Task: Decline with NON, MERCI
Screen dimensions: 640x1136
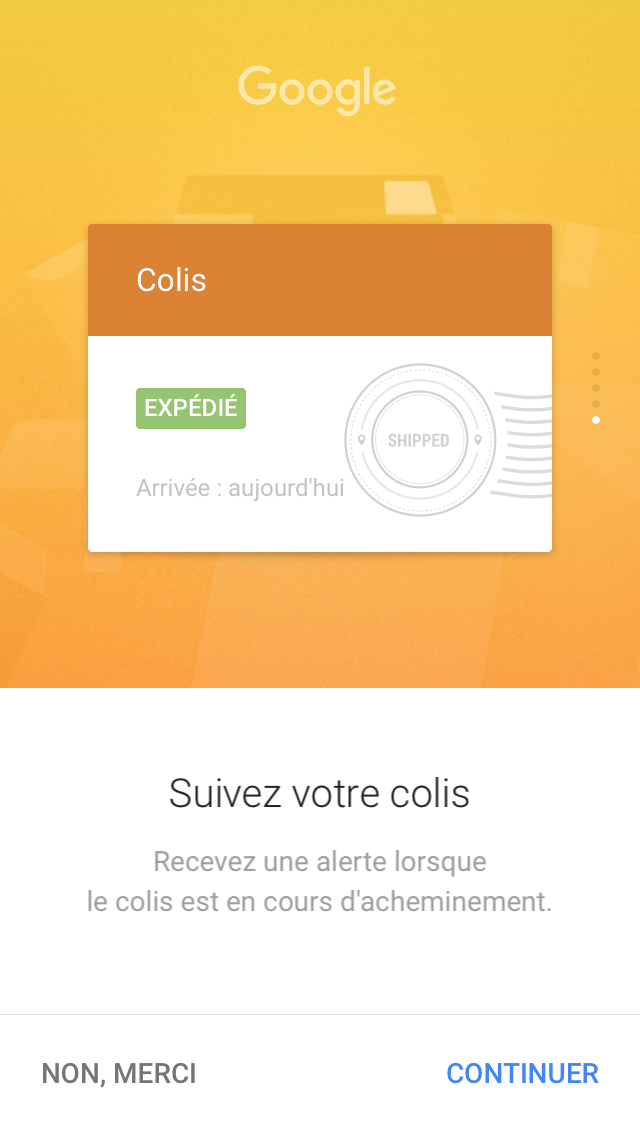Action: 119,1073
